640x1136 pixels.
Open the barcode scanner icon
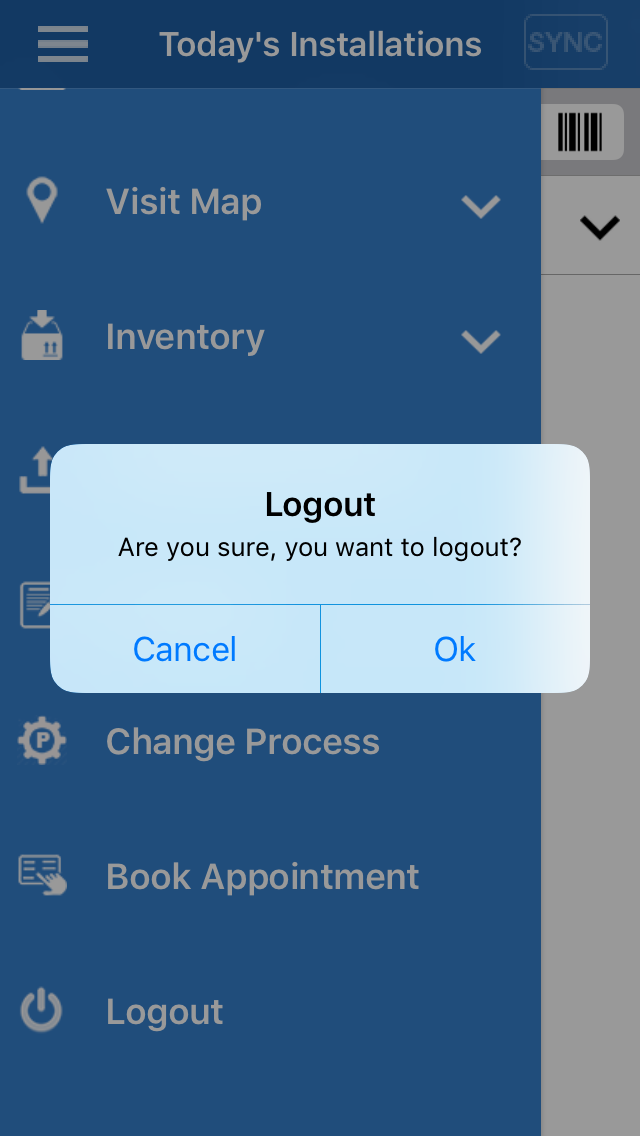pyautogui.click(x=581, y=132)
